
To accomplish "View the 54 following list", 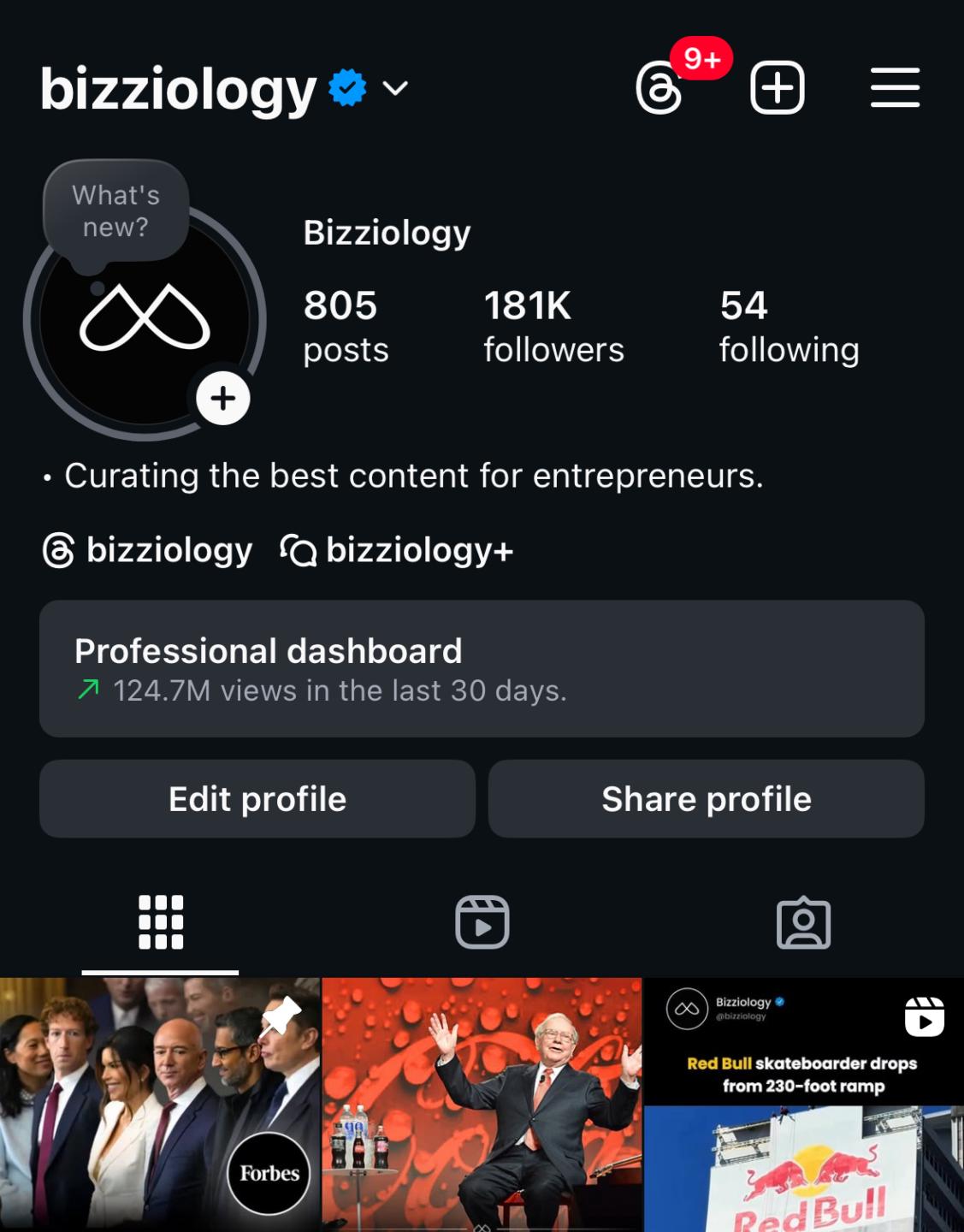I will tap(788, 327).
